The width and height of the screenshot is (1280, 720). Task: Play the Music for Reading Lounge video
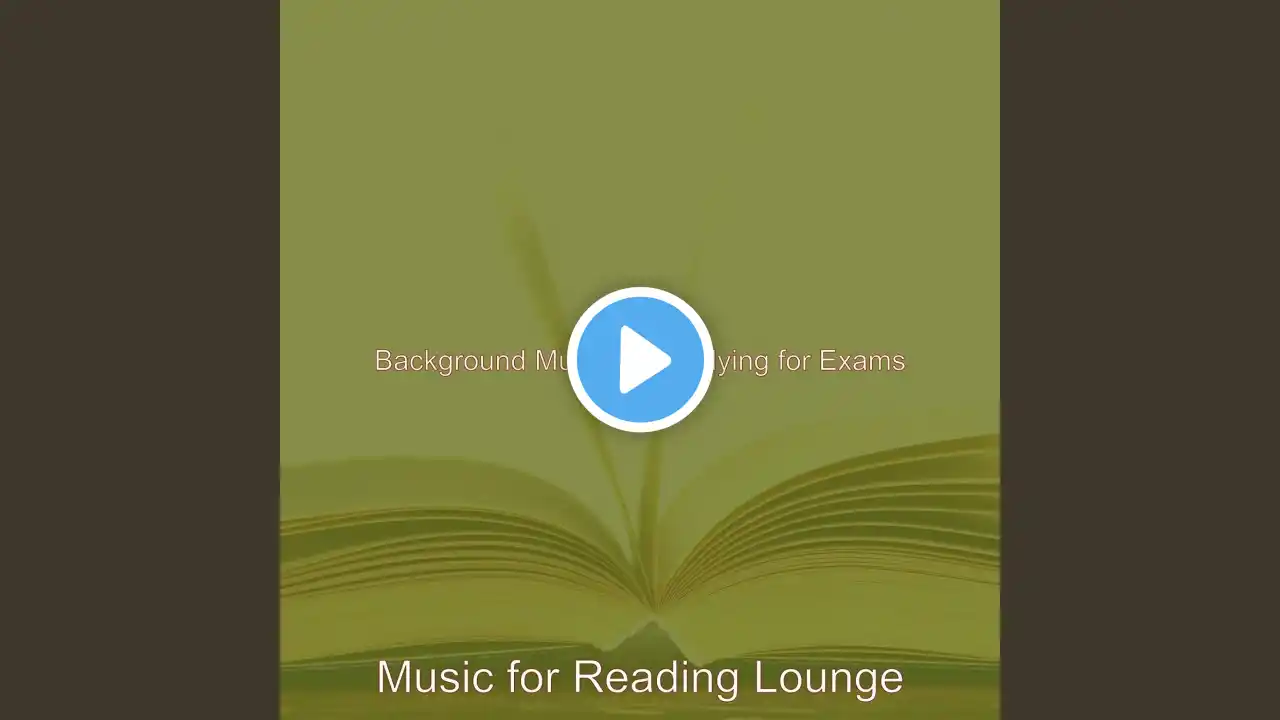[640, 360]
